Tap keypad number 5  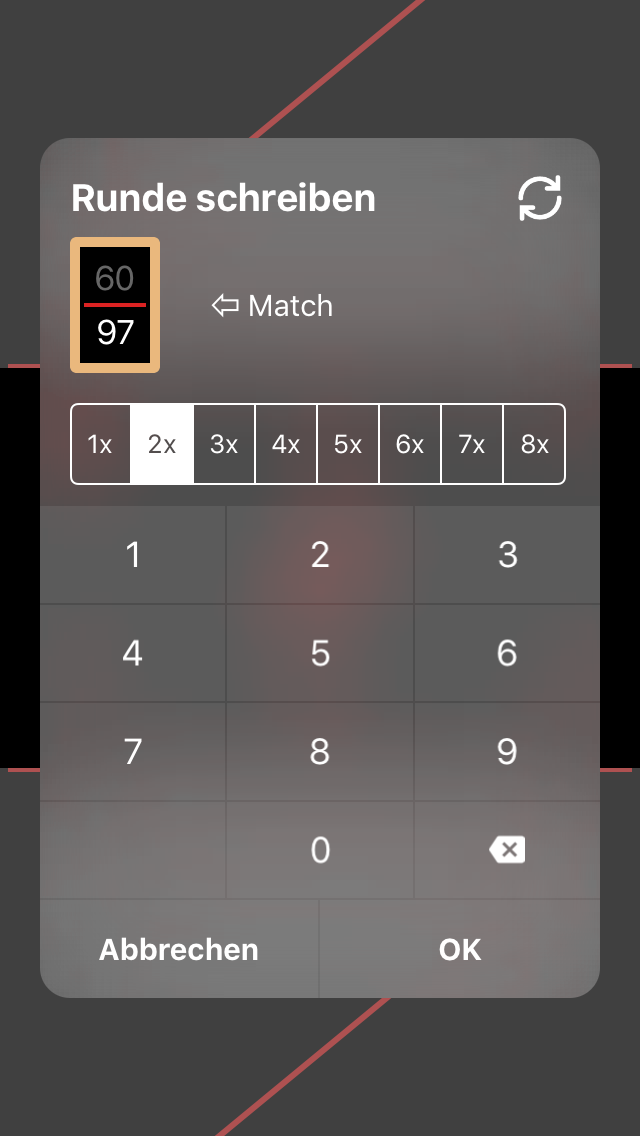point(320,653)
